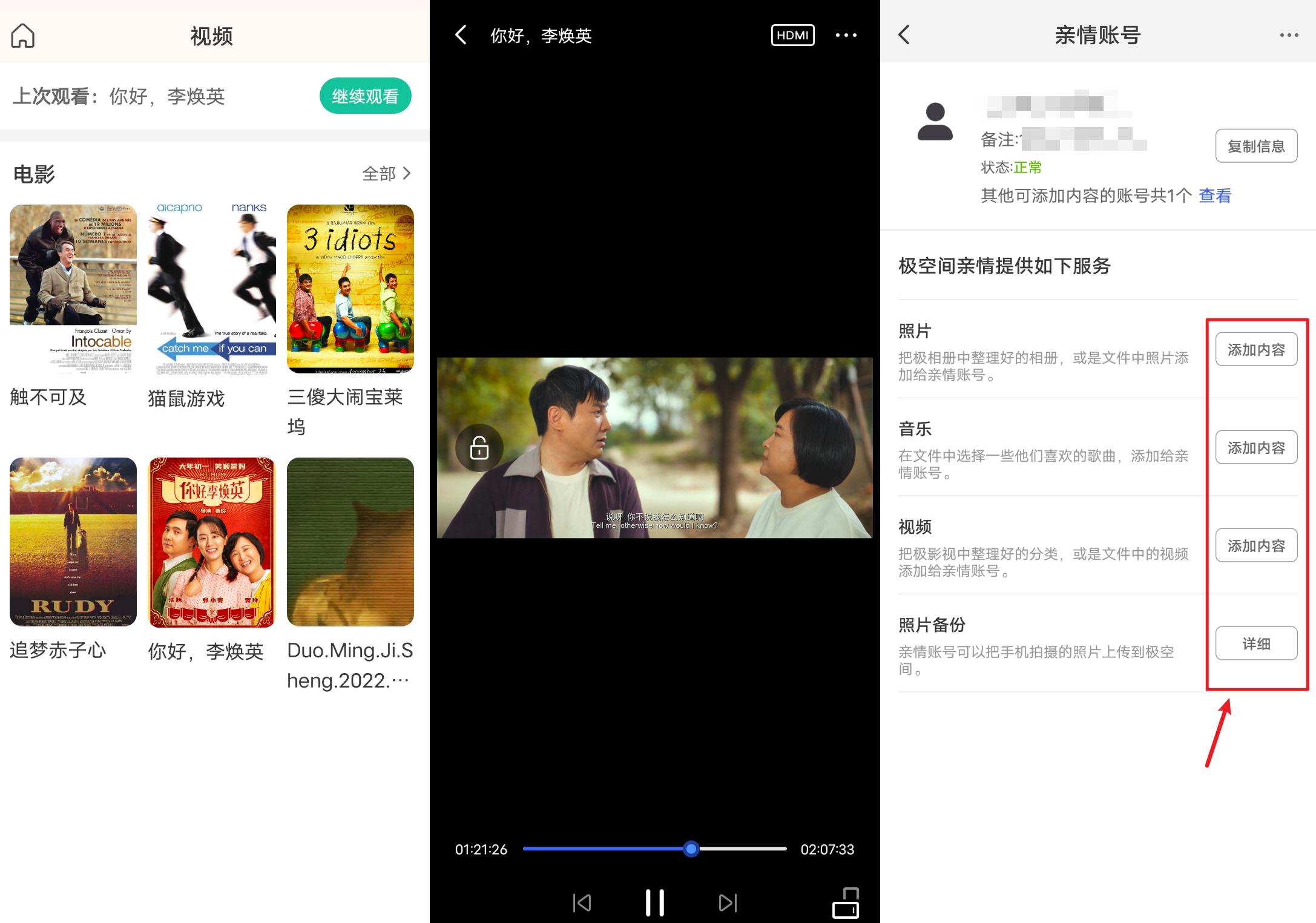The image size is (1316, 923).
Task: Tap 复制信息 to copy account info
Action: coord(1256,146)
